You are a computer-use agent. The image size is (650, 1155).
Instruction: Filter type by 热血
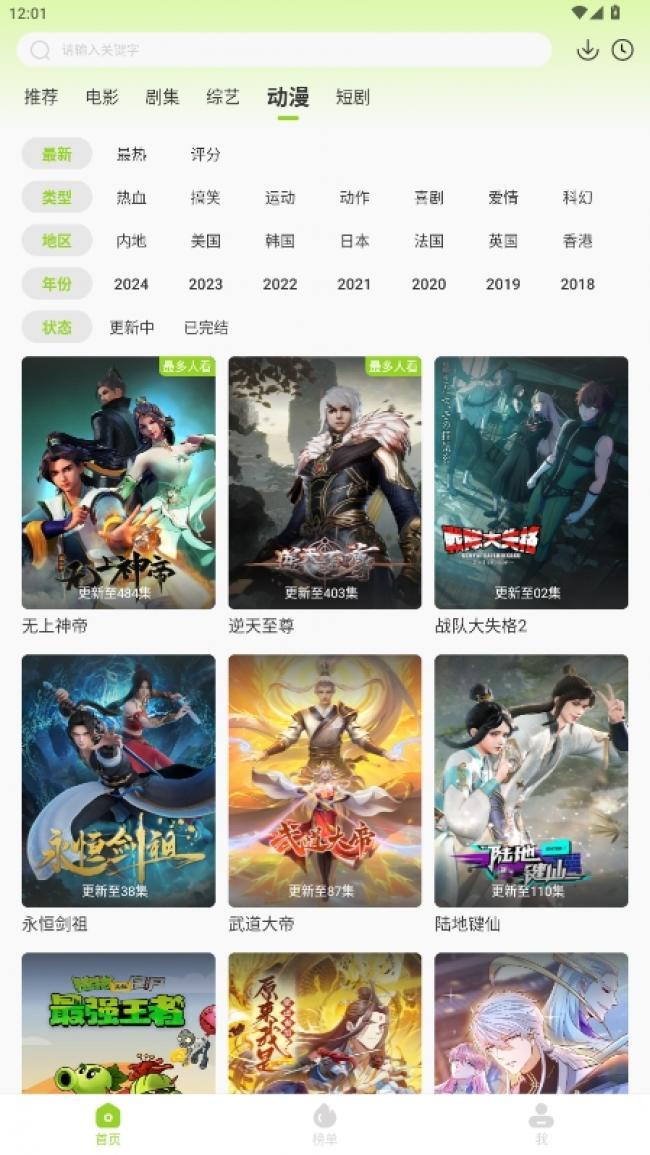point(131,197)
